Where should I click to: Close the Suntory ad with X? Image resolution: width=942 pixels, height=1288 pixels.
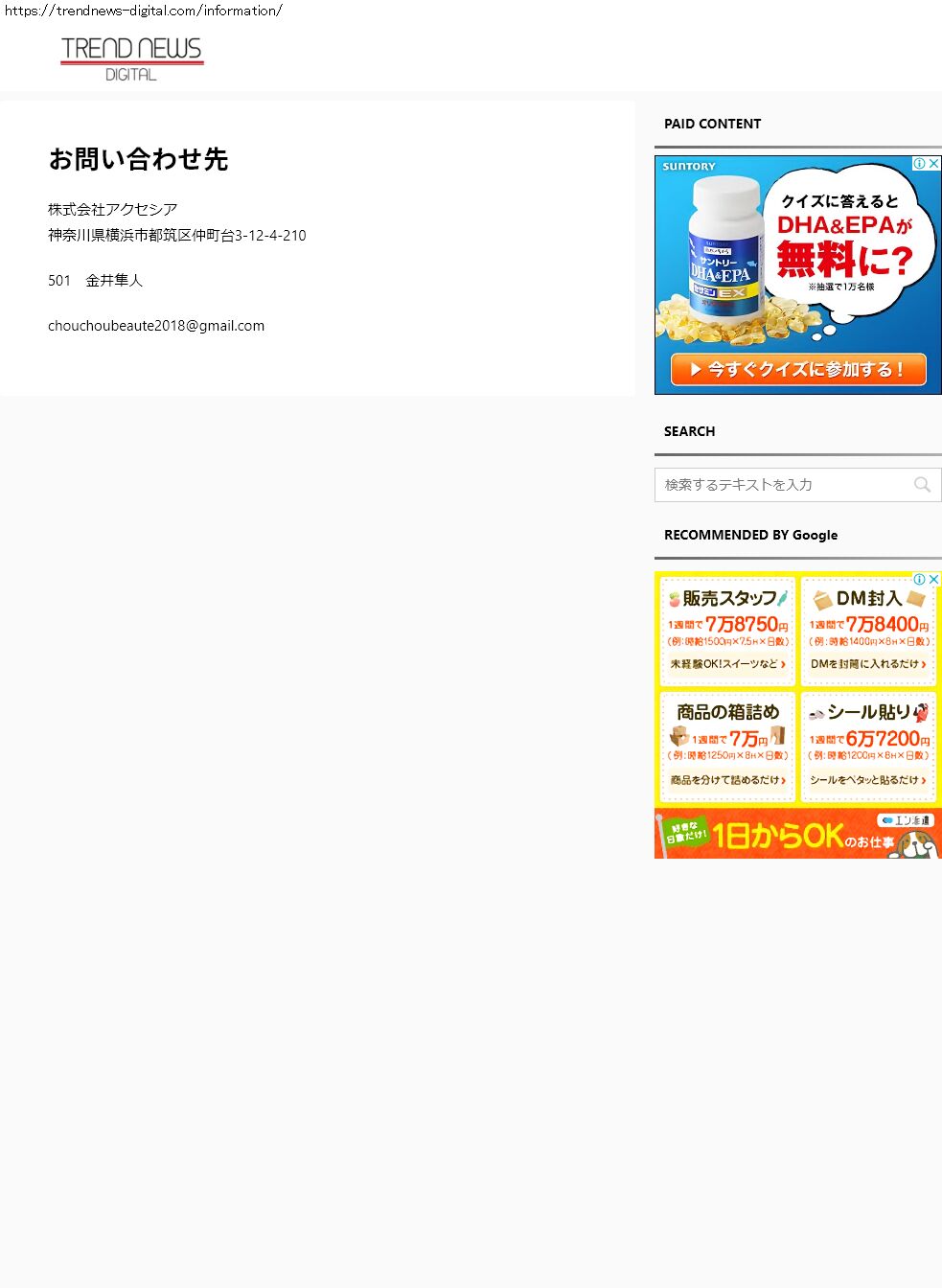pyautogui.click(x=934, y=164)
